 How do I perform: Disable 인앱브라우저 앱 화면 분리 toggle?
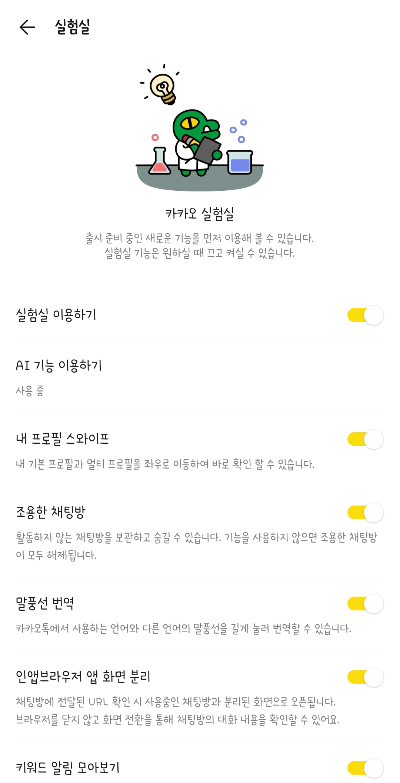click(365, 677)
